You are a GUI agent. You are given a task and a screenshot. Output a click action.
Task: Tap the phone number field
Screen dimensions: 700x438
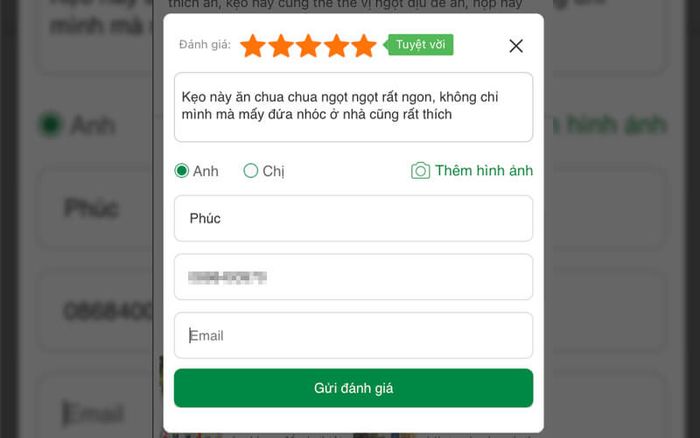point(353,277)
